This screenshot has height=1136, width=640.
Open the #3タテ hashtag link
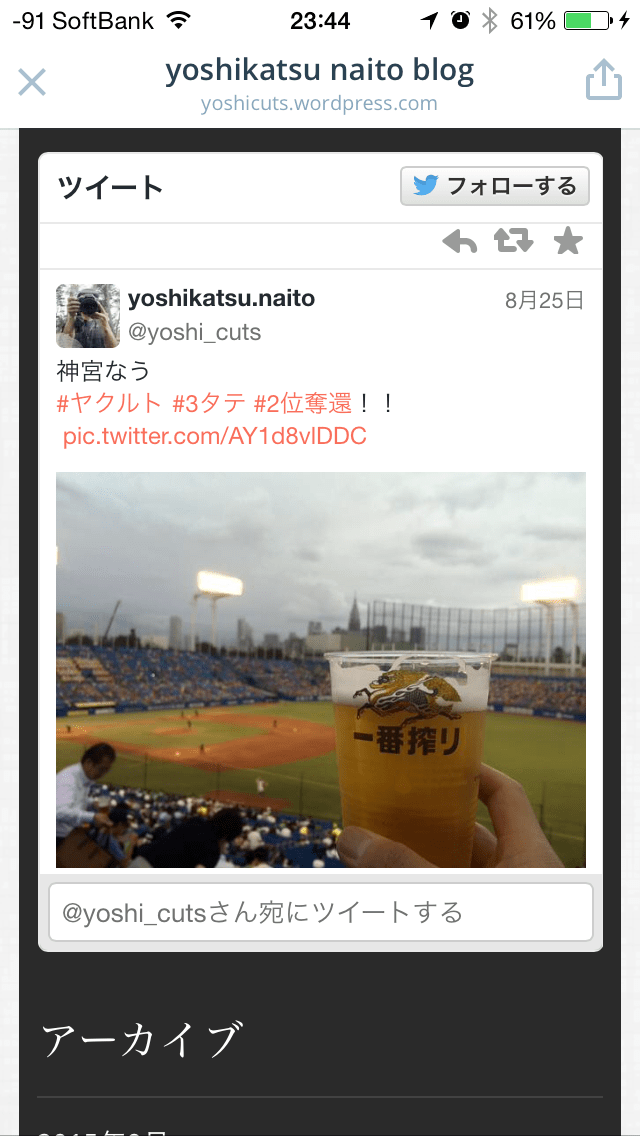tap(208, 404)
